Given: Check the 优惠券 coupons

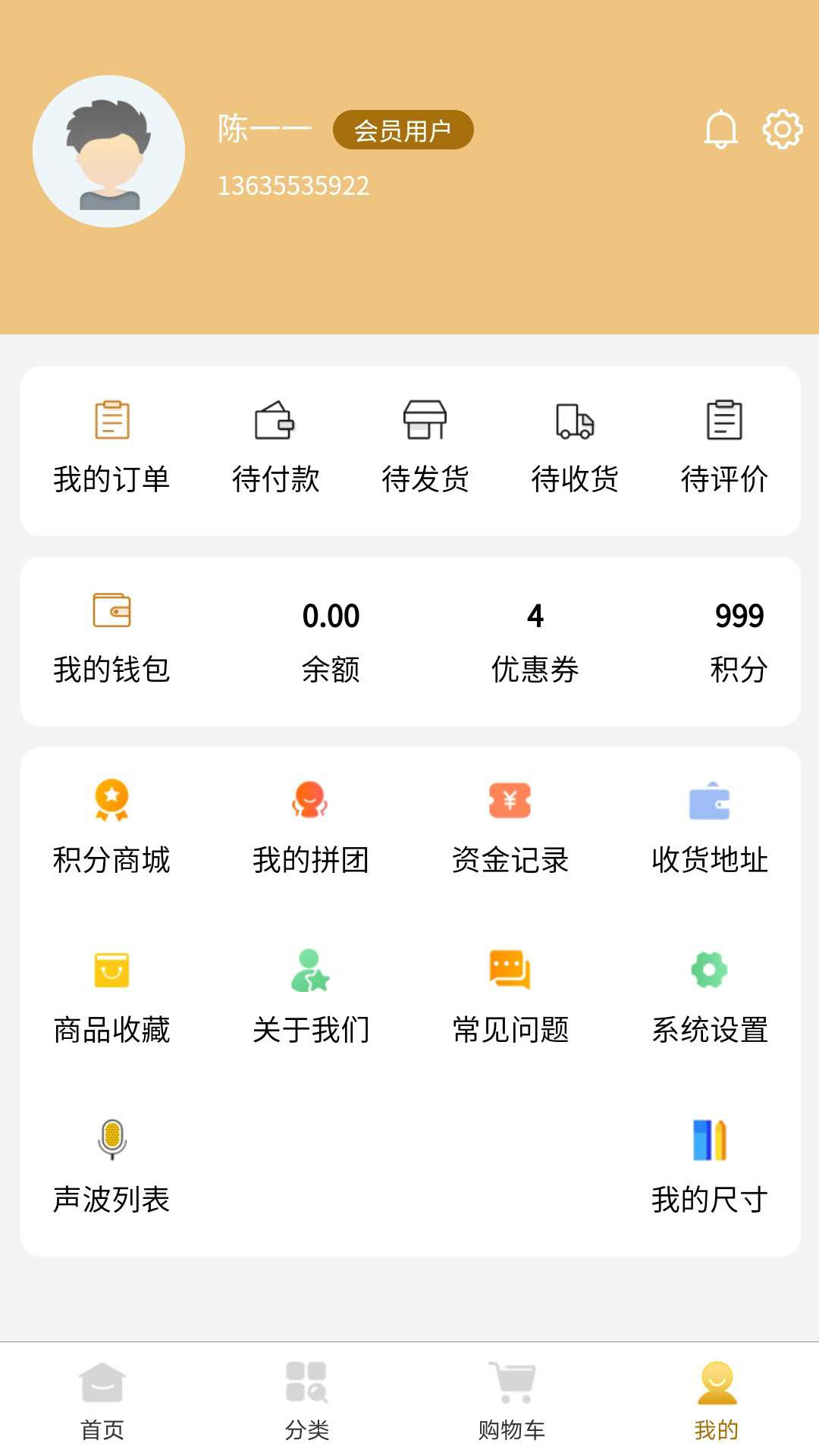Looking at the screenshot, I should pos(535,642).
